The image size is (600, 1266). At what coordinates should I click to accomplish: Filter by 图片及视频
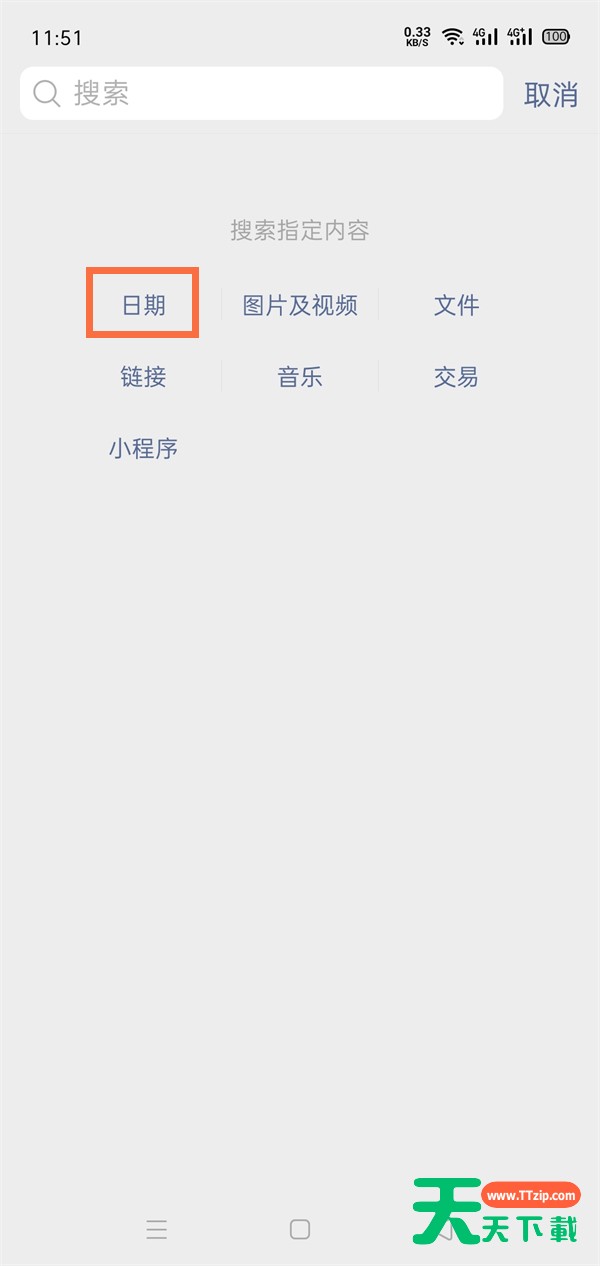point(300,305)
